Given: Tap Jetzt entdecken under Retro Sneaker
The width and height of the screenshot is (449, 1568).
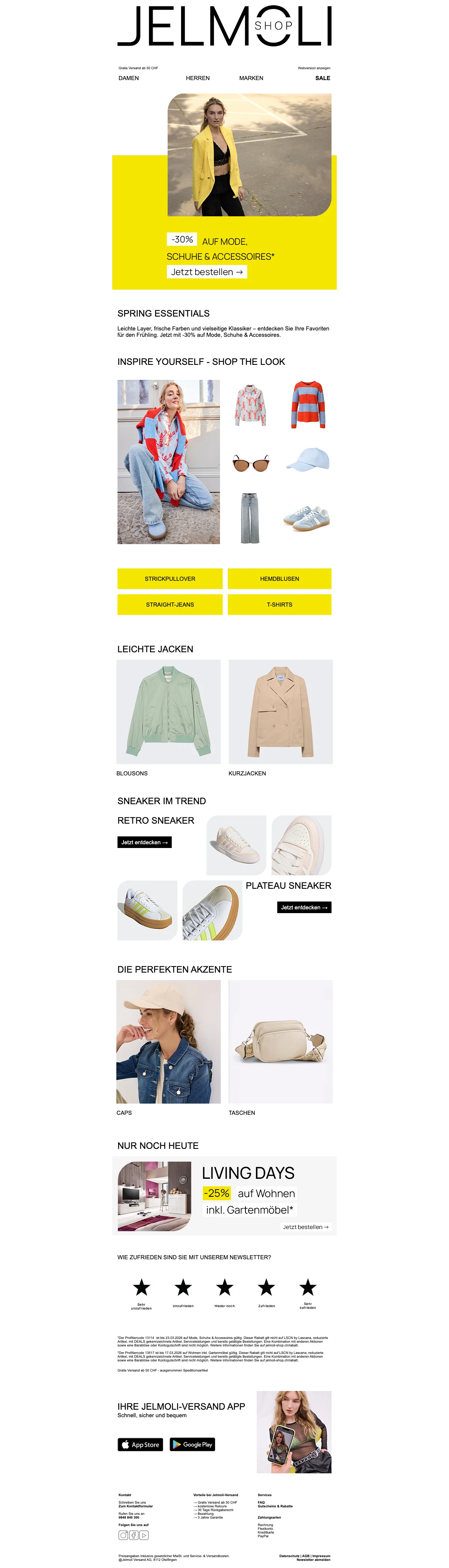Looking at the screenshot, I should tap(144, 842).
